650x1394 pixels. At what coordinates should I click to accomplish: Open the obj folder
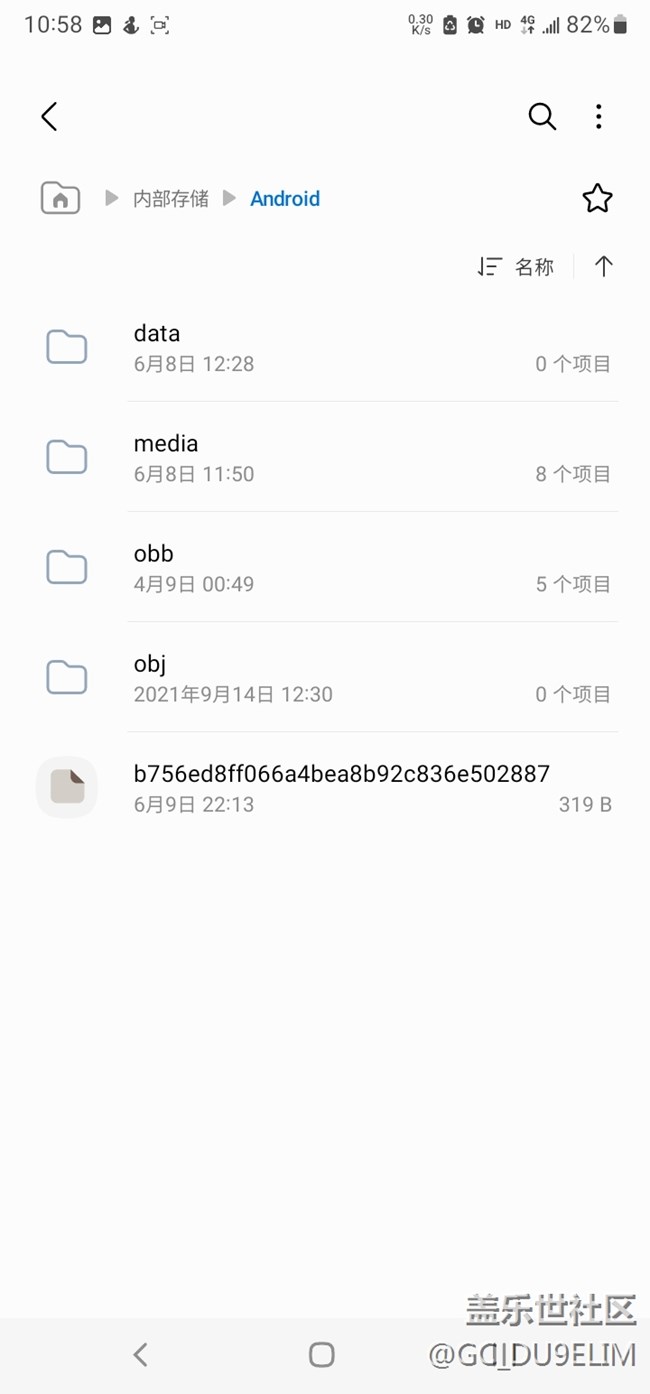(325, 677)
